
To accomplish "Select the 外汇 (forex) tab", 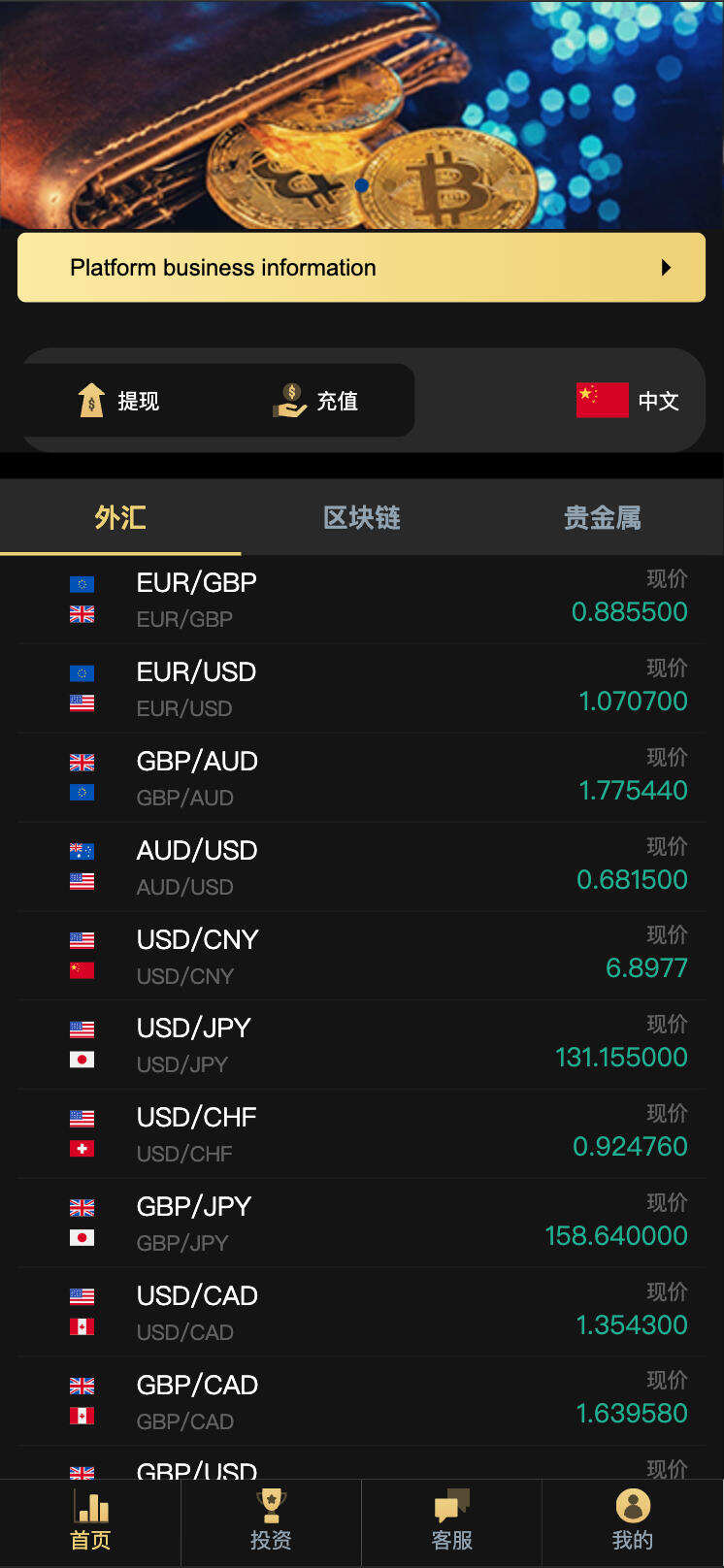I will click(119, 518).
